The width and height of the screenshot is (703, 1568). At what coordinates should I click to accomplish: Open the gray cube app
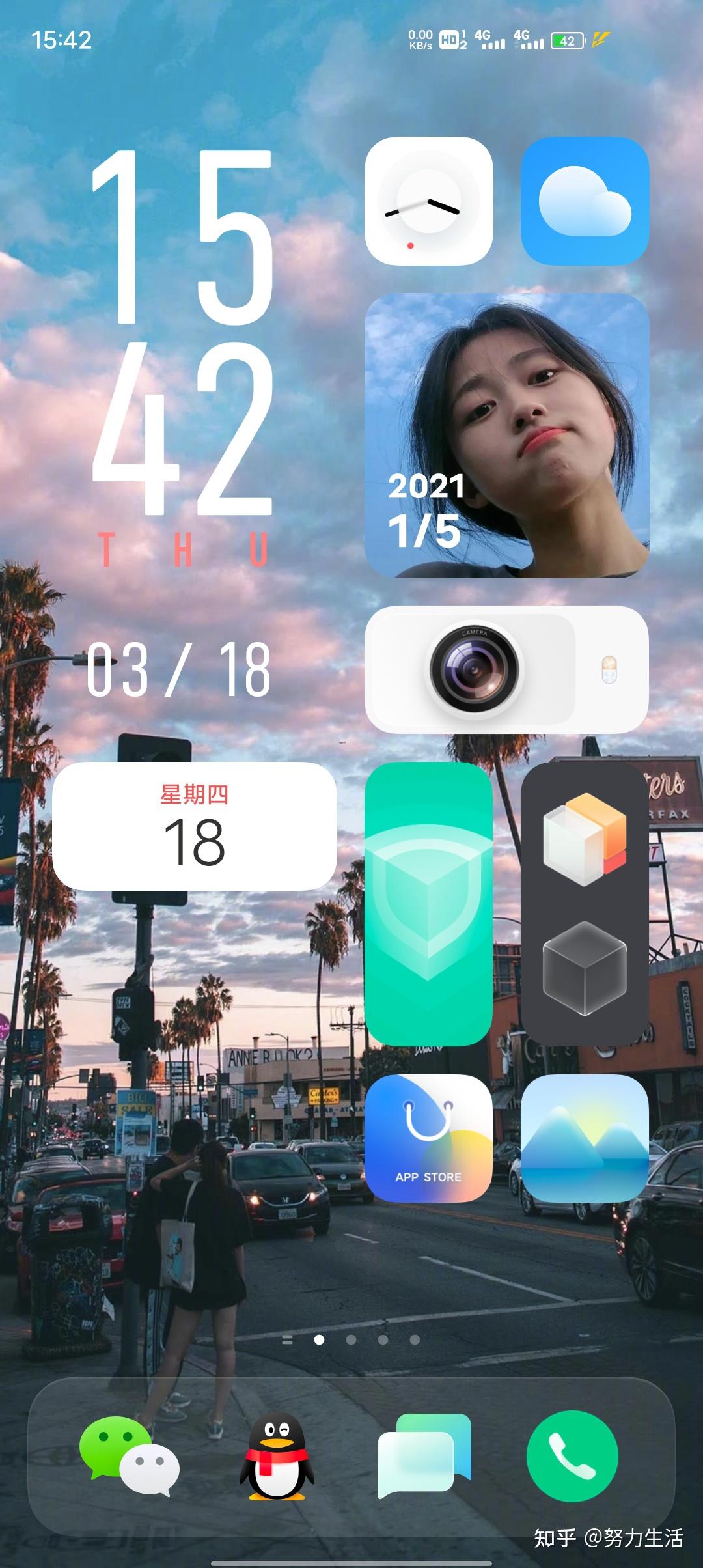pos(585,968)
